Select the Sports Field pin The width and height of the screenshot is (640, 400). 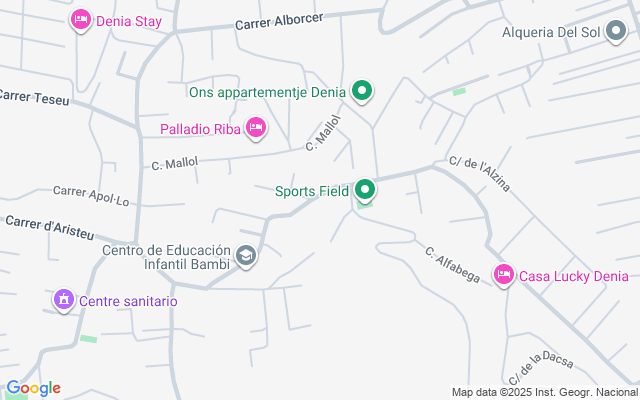pyautogui.click(x=366, y=190)
